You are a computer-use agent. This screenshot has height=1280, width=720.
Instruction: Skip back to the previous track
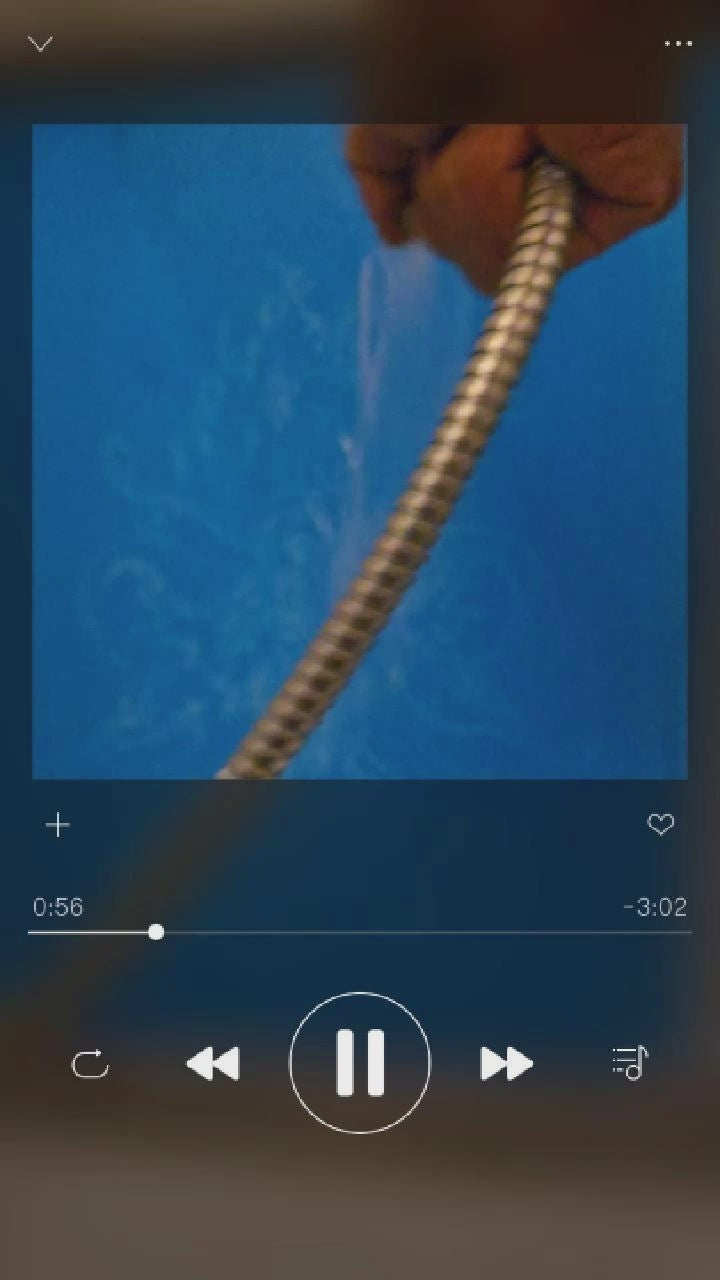tap(213, 1064)
